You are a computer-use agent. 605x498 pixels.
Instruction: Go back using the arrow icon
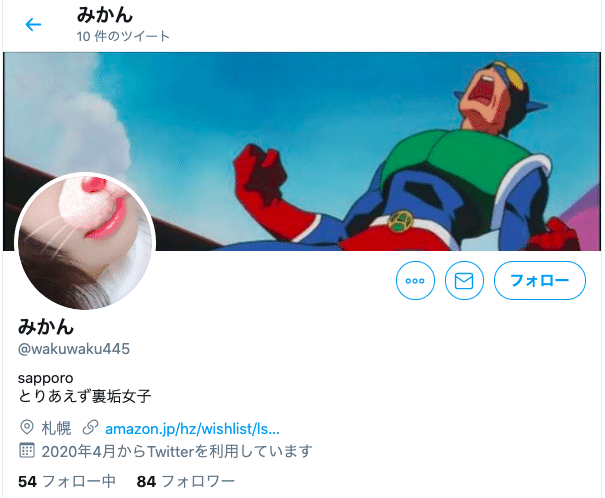(34, 25)
